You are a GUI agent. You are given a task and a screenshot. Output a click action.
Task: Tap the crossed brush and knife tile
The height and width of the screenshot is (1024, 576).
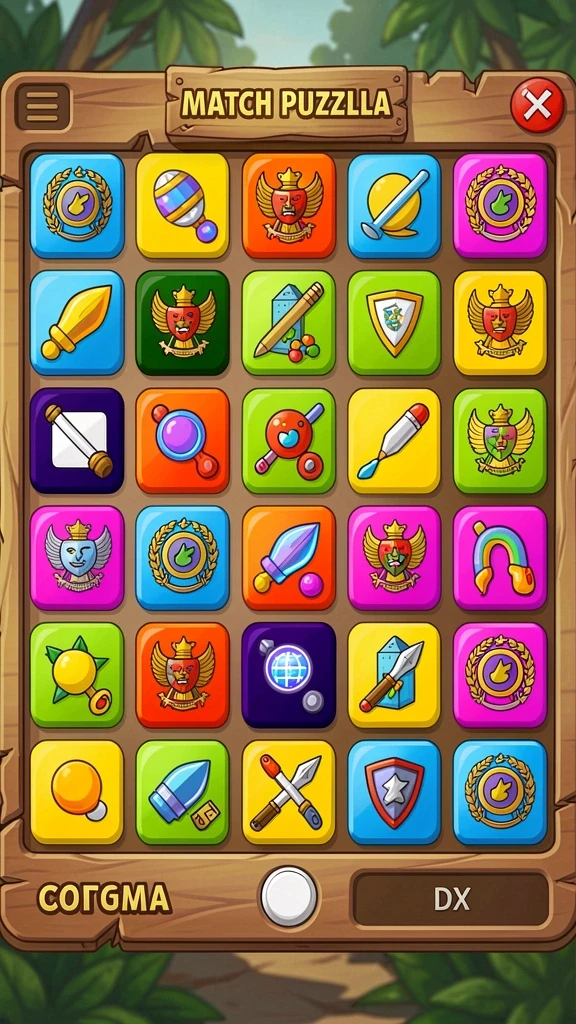289,792
